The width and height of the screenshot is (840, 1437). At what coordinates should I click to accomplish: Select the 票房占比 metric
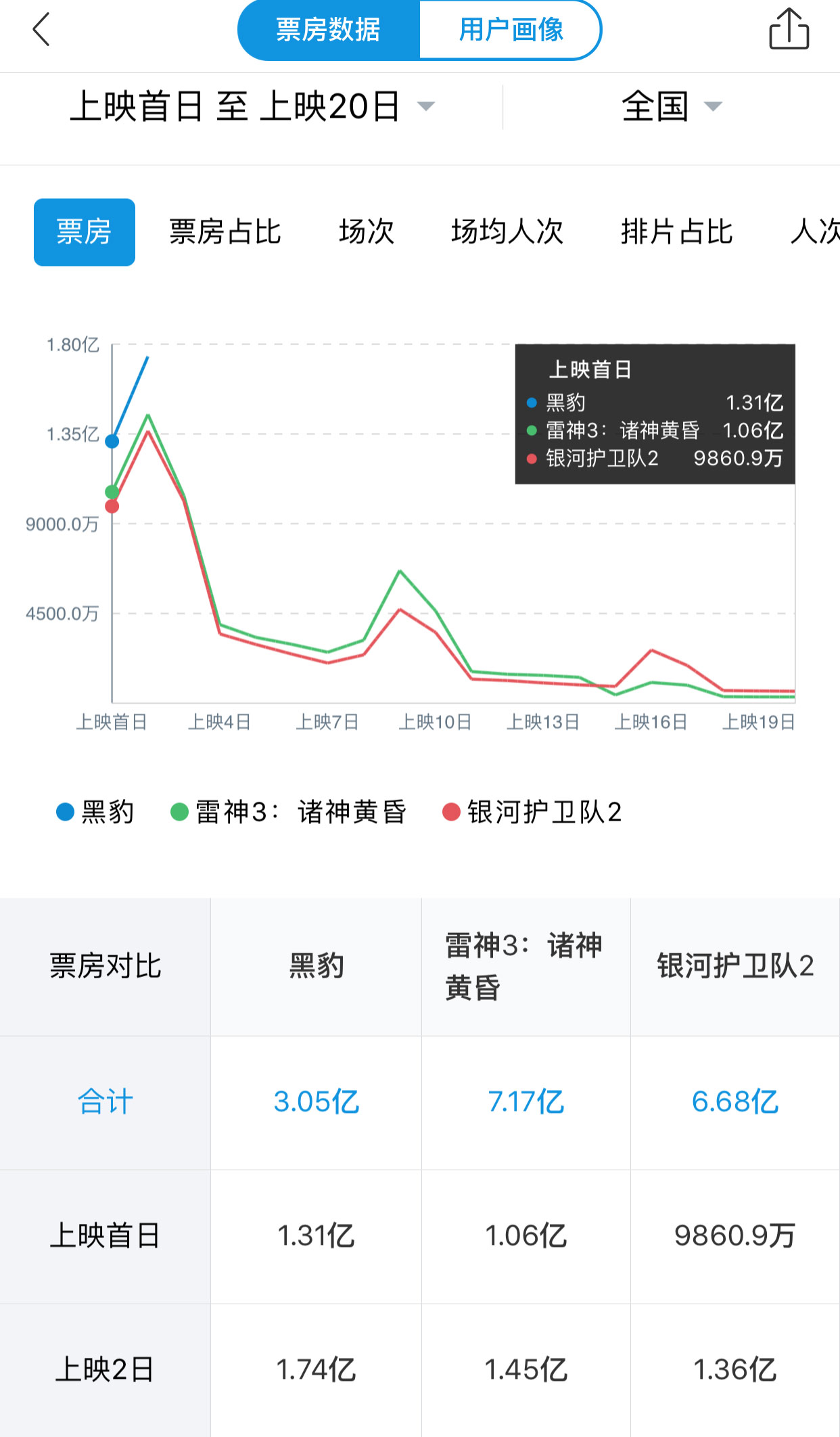(x=225, y=232)
